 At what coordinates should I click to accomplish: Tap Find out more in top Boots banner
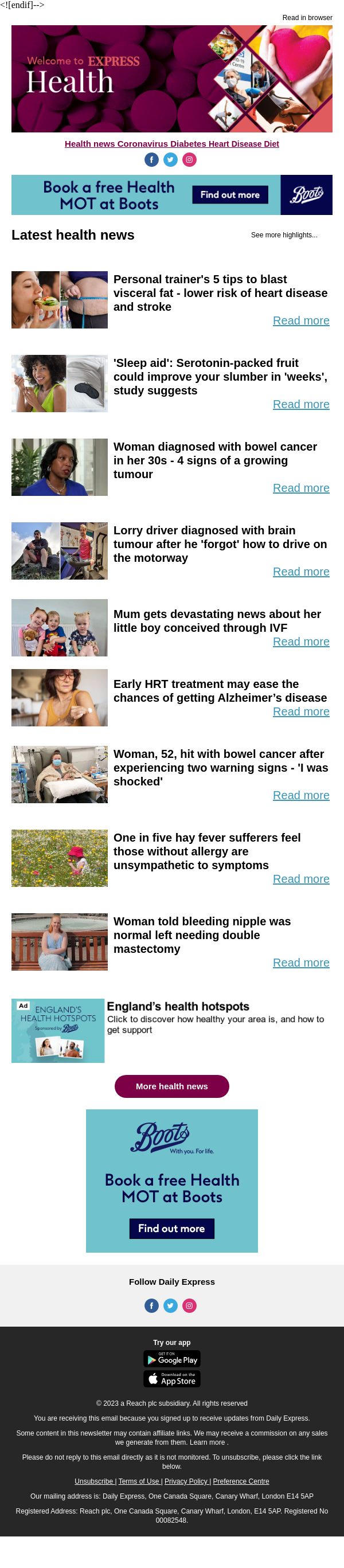point(230,195)
